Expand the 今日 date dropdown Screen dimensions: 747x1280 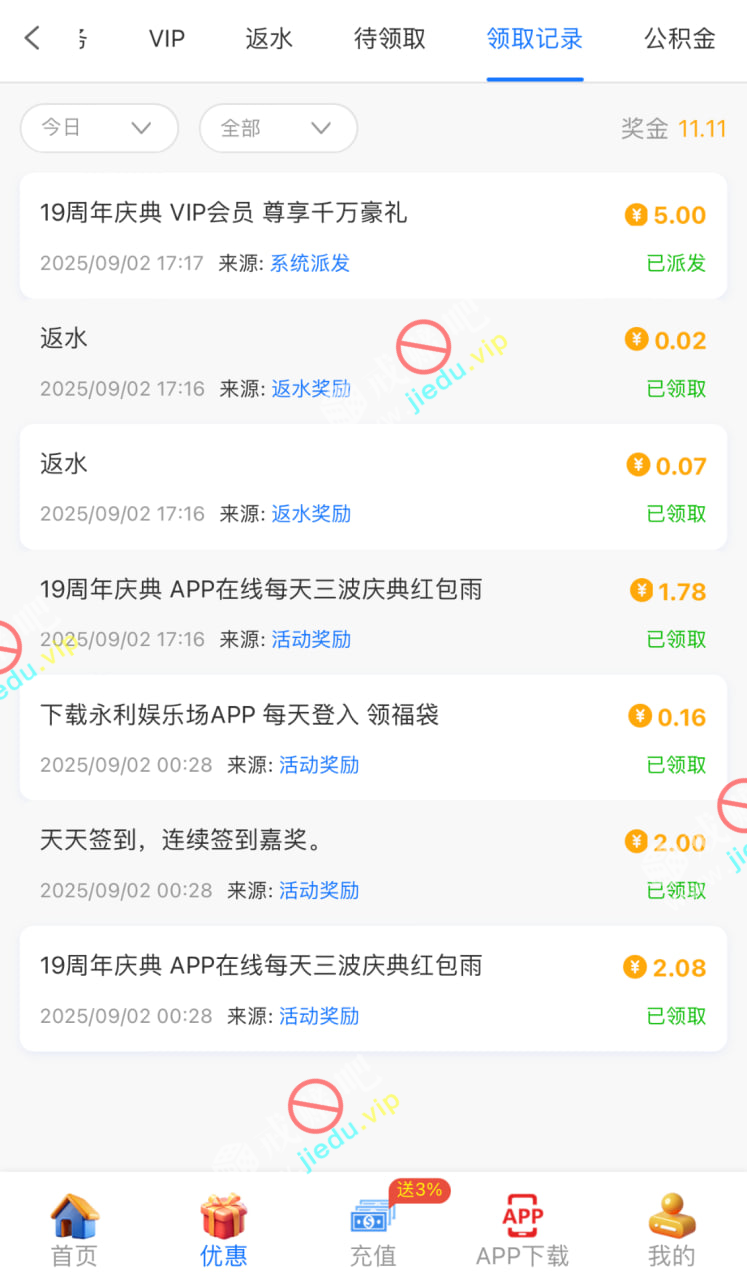point(98,128)
